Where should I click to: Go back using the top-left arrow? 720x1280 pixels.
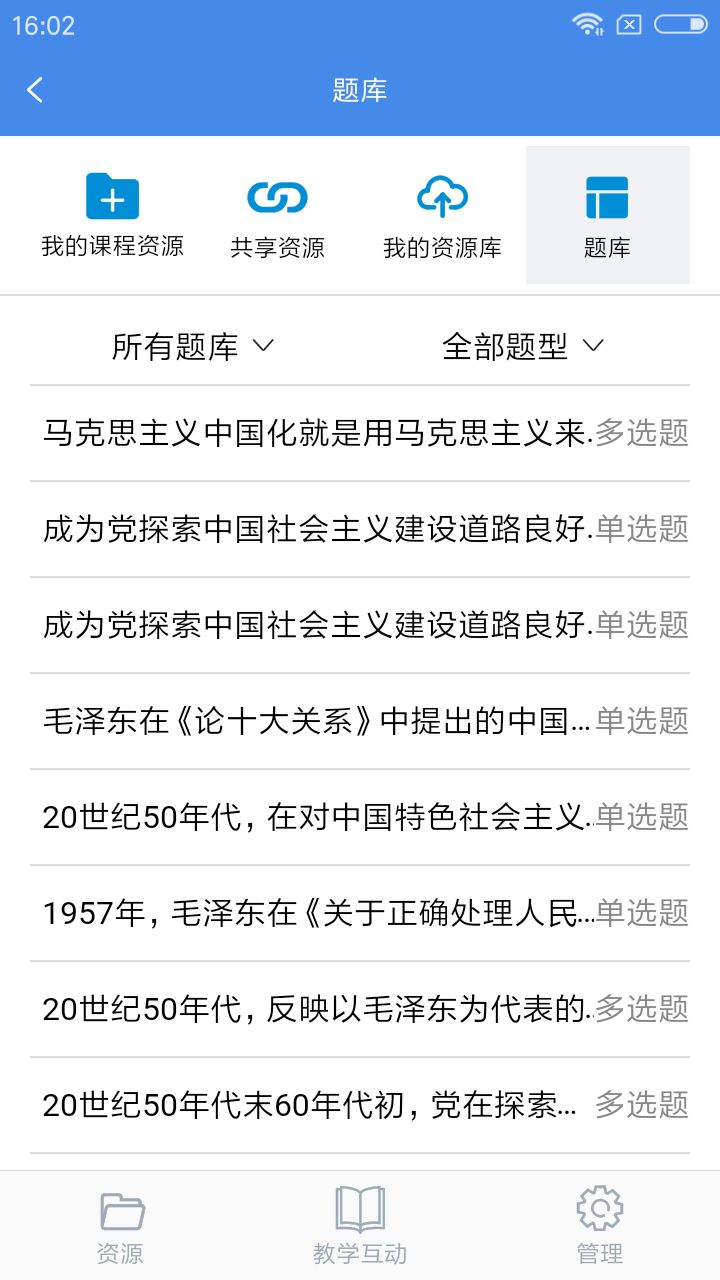tap(35, 90)
